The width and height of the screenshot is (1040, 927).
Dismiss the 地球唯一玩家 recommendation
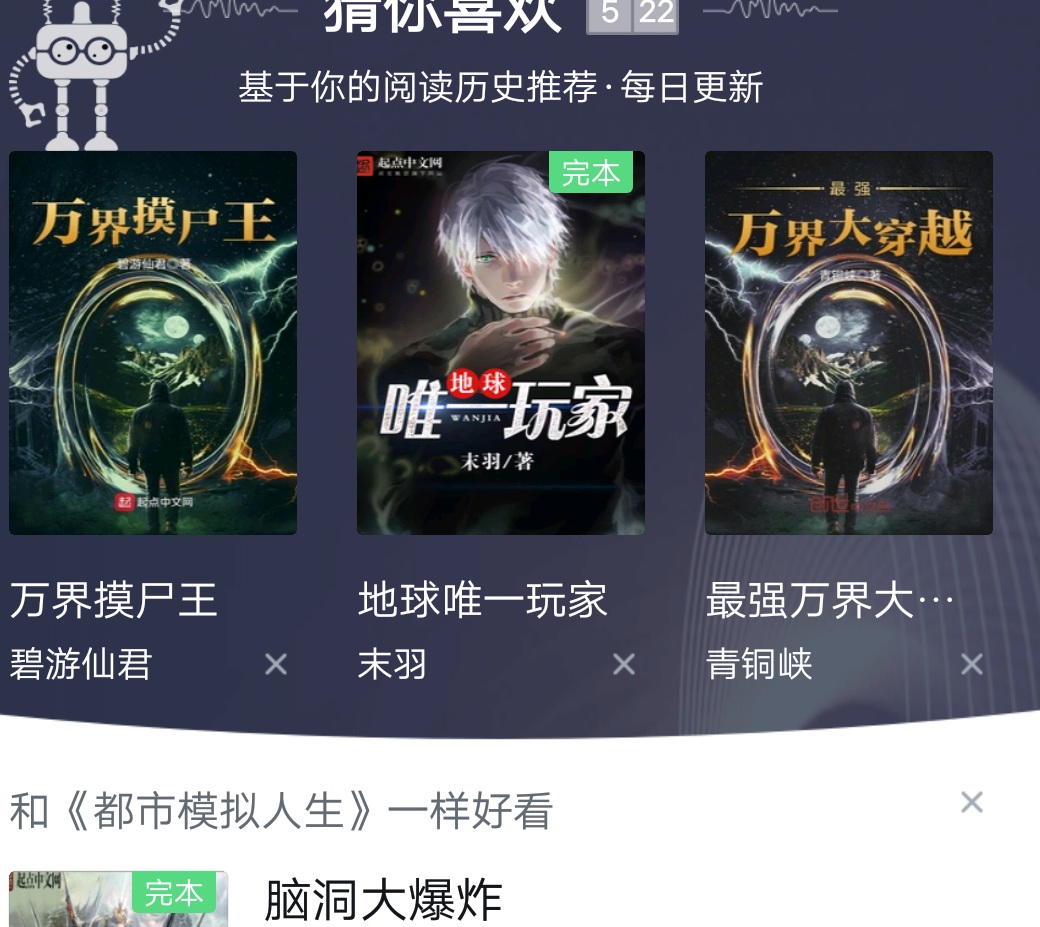pos(624,664)
